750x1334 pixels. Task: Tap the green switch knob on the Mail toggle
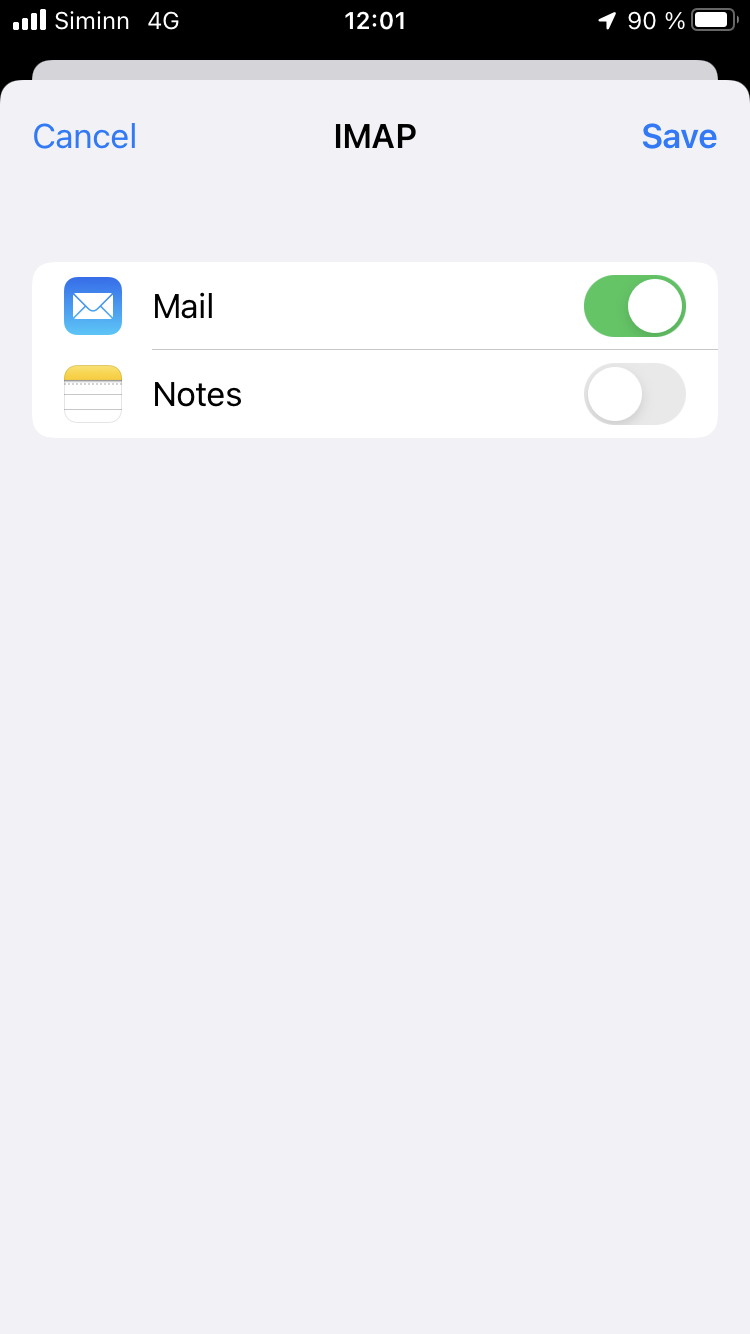click(x=656, y=306)
